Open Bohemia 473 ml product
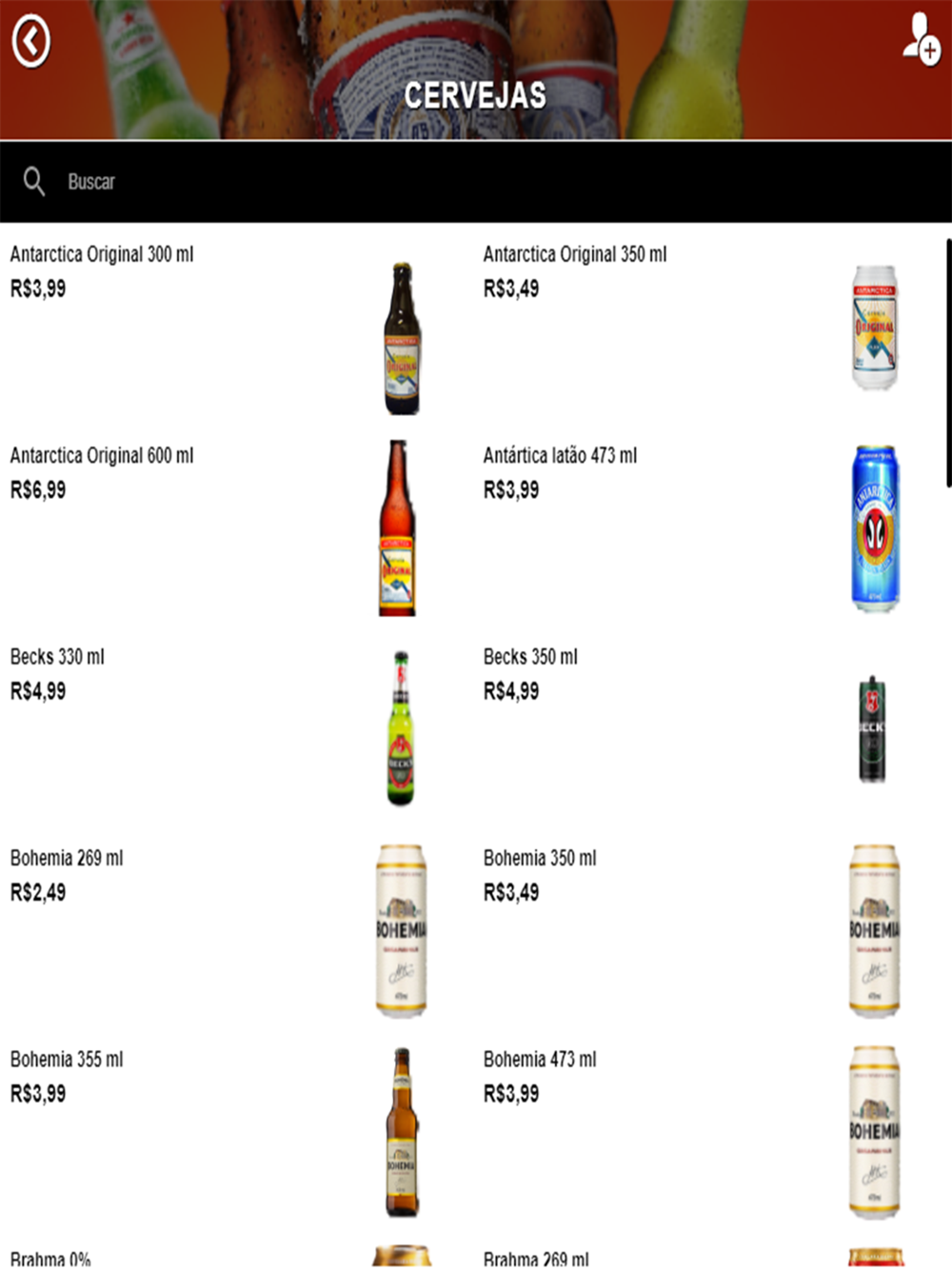Viewport: 952px width, 1270px height. [540, 1060]
